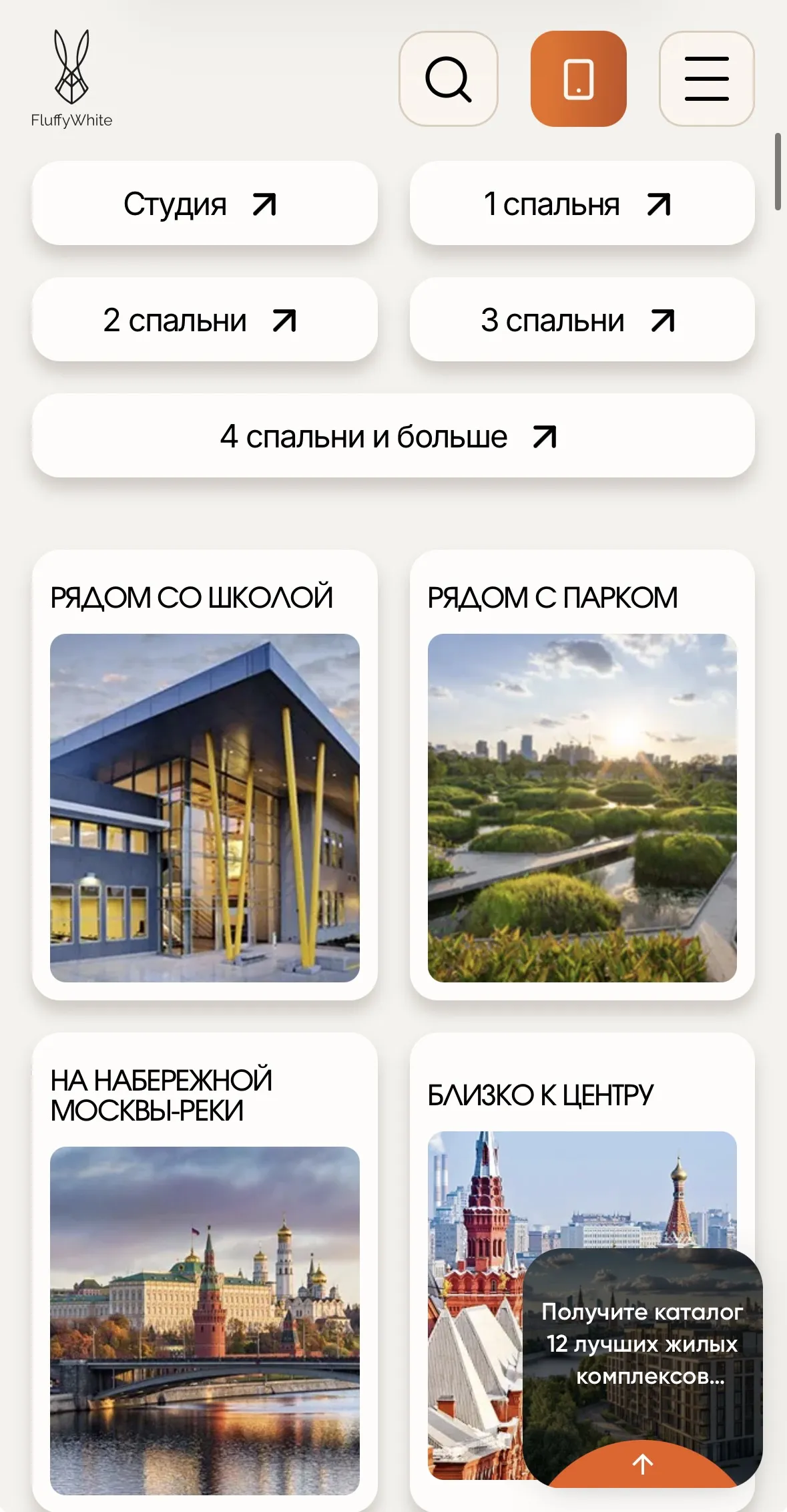This screenshot has height=1512, width=787.
Task: Select the Студия apartment option
Action: pyautogui.click(x=204, y=204)
